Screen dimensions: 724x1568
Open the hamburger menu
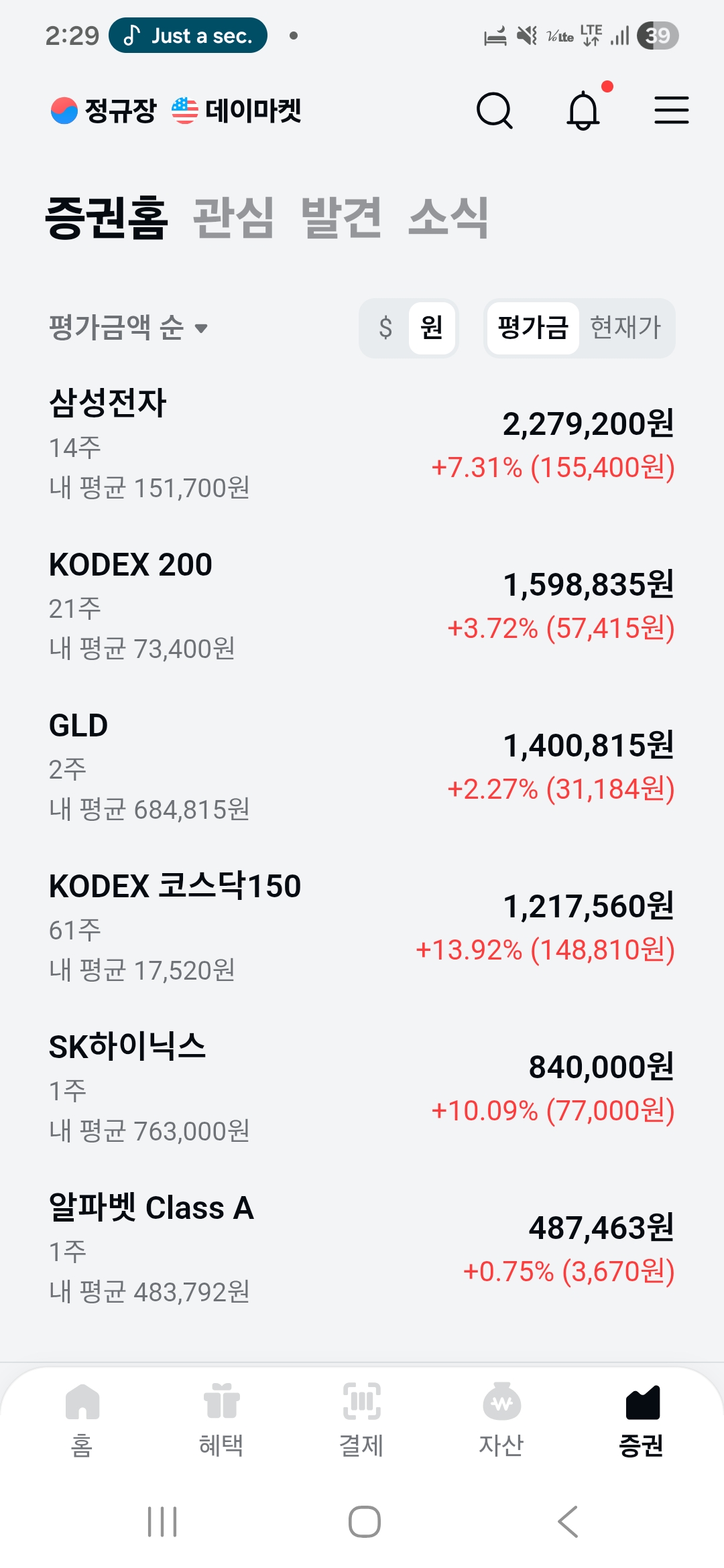pos(671,111)
